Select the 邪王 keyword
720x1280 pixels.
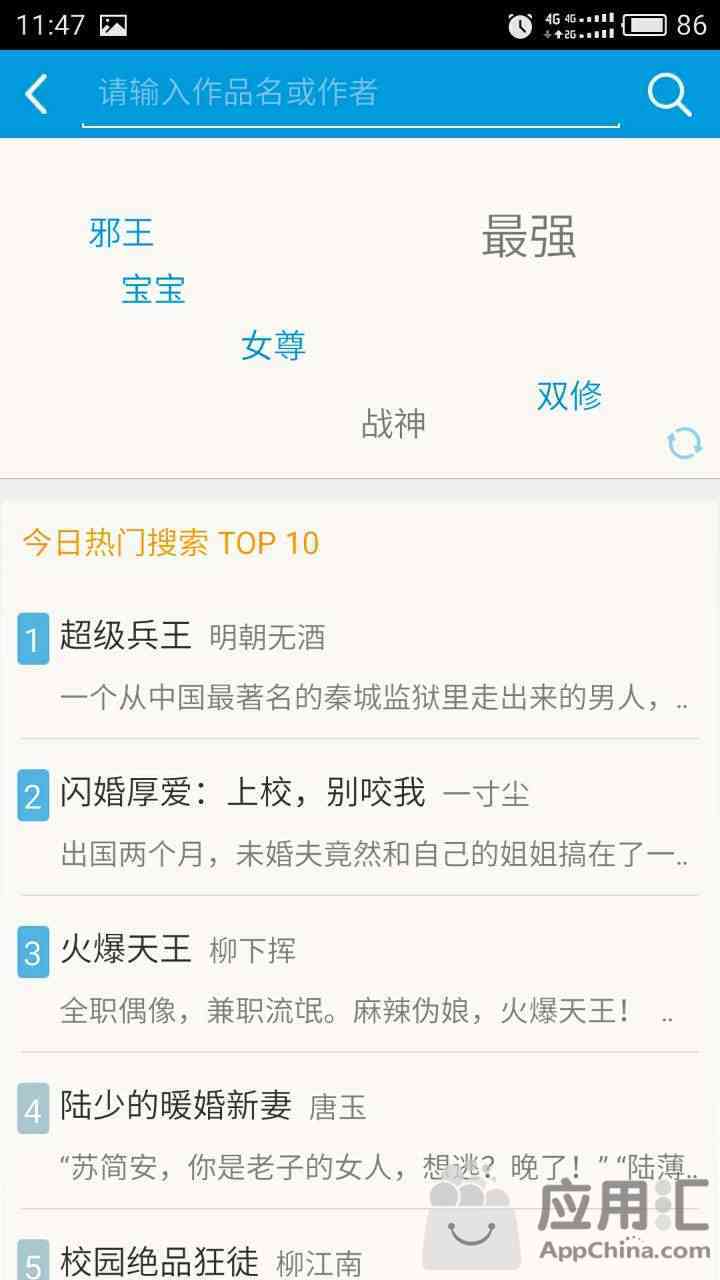click(x=121, y=233)
